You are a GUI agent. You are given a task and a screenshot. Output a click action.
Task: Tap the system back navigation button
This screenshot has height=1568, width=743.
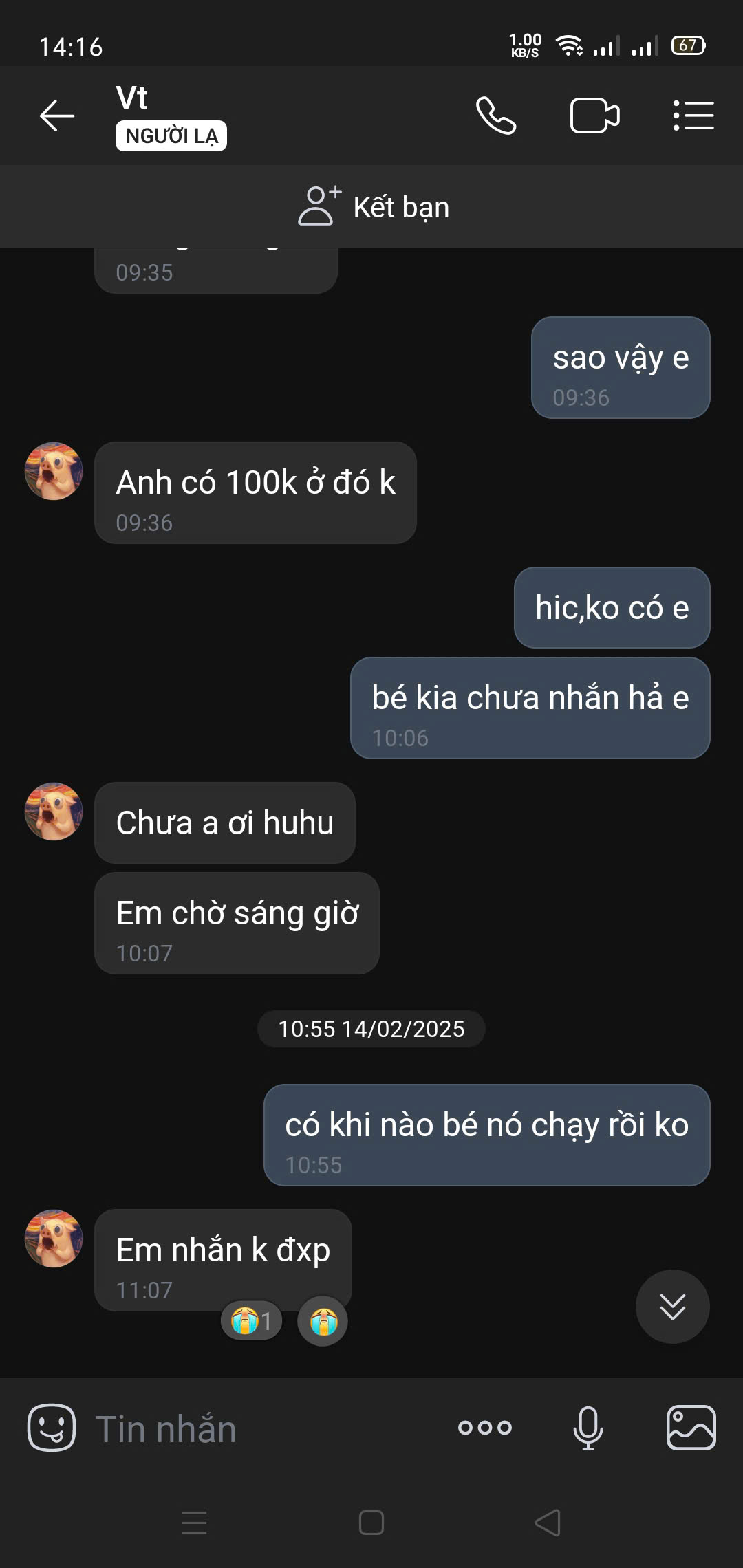548,1523
